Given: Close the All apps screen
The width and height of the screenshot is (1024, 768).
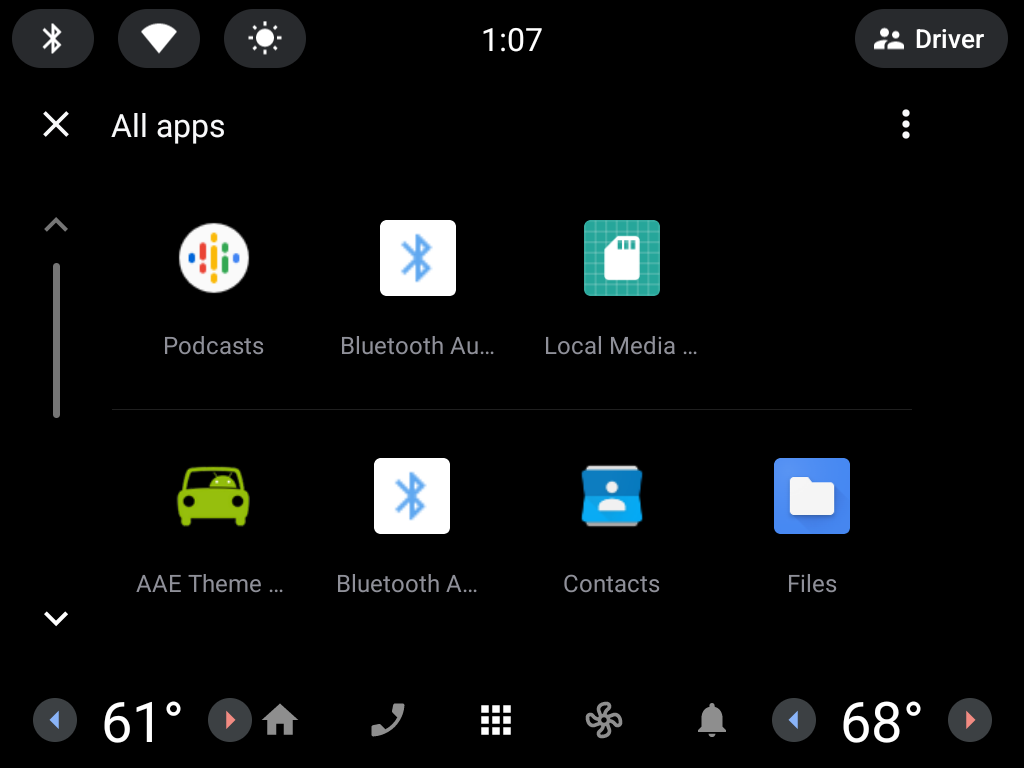Looking at the screenshot, I should [56, 125].
